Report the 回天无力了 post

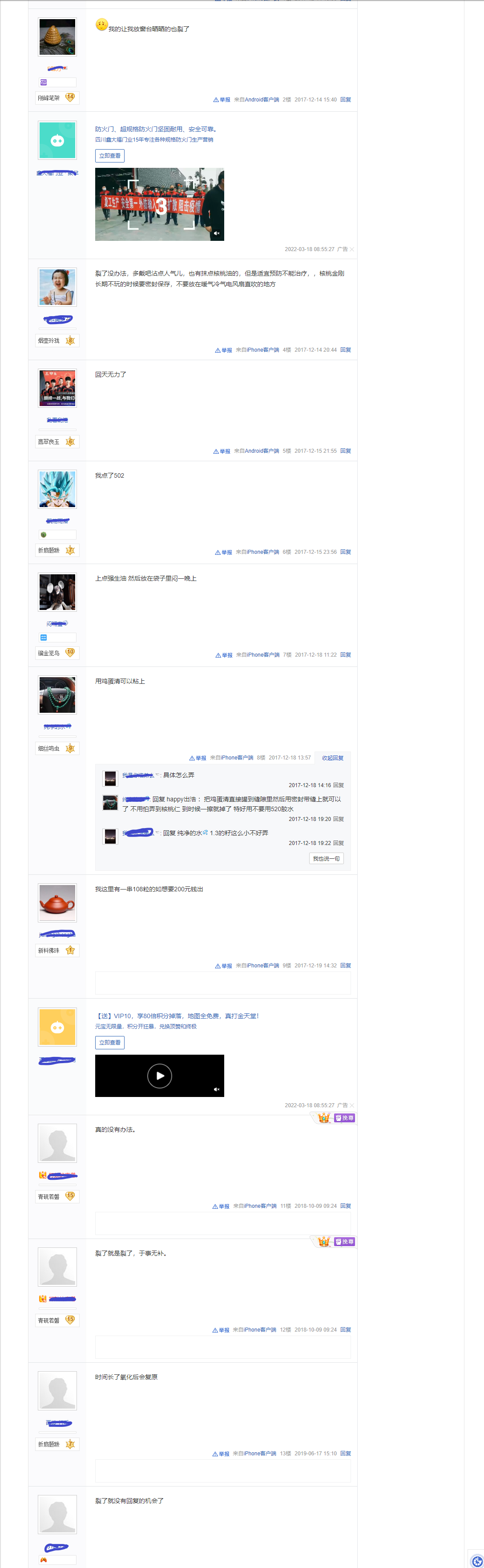(222, 451)
